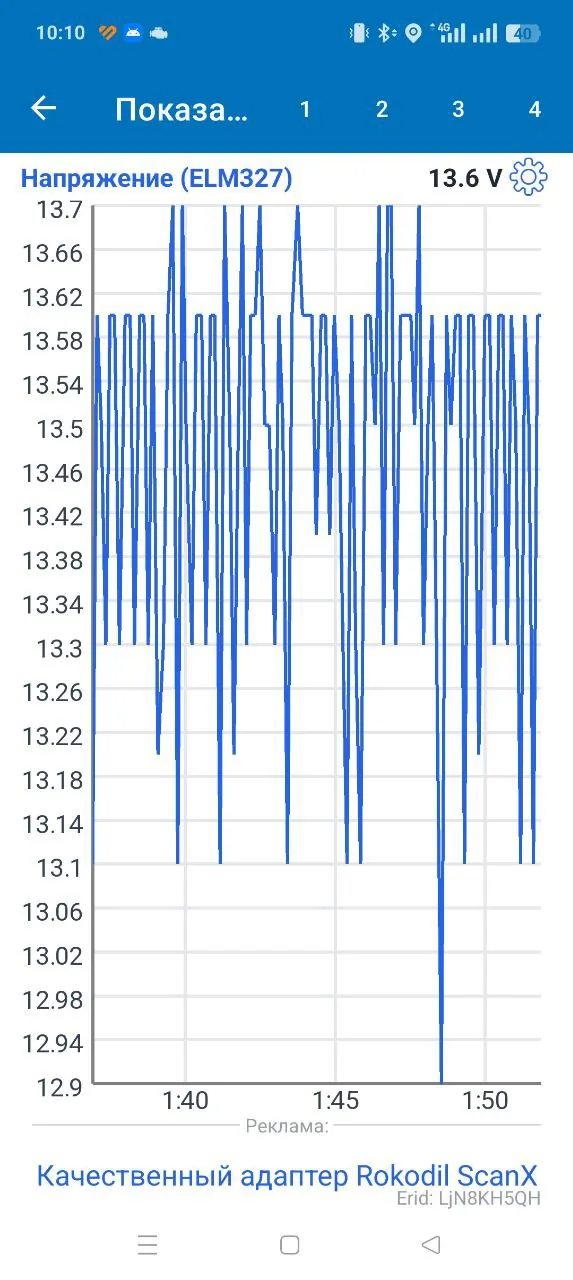This screenshot has height=1280, width=573.
Task: Open the Rokodil ScanX adapter ad link
Action: (286, 1175)
